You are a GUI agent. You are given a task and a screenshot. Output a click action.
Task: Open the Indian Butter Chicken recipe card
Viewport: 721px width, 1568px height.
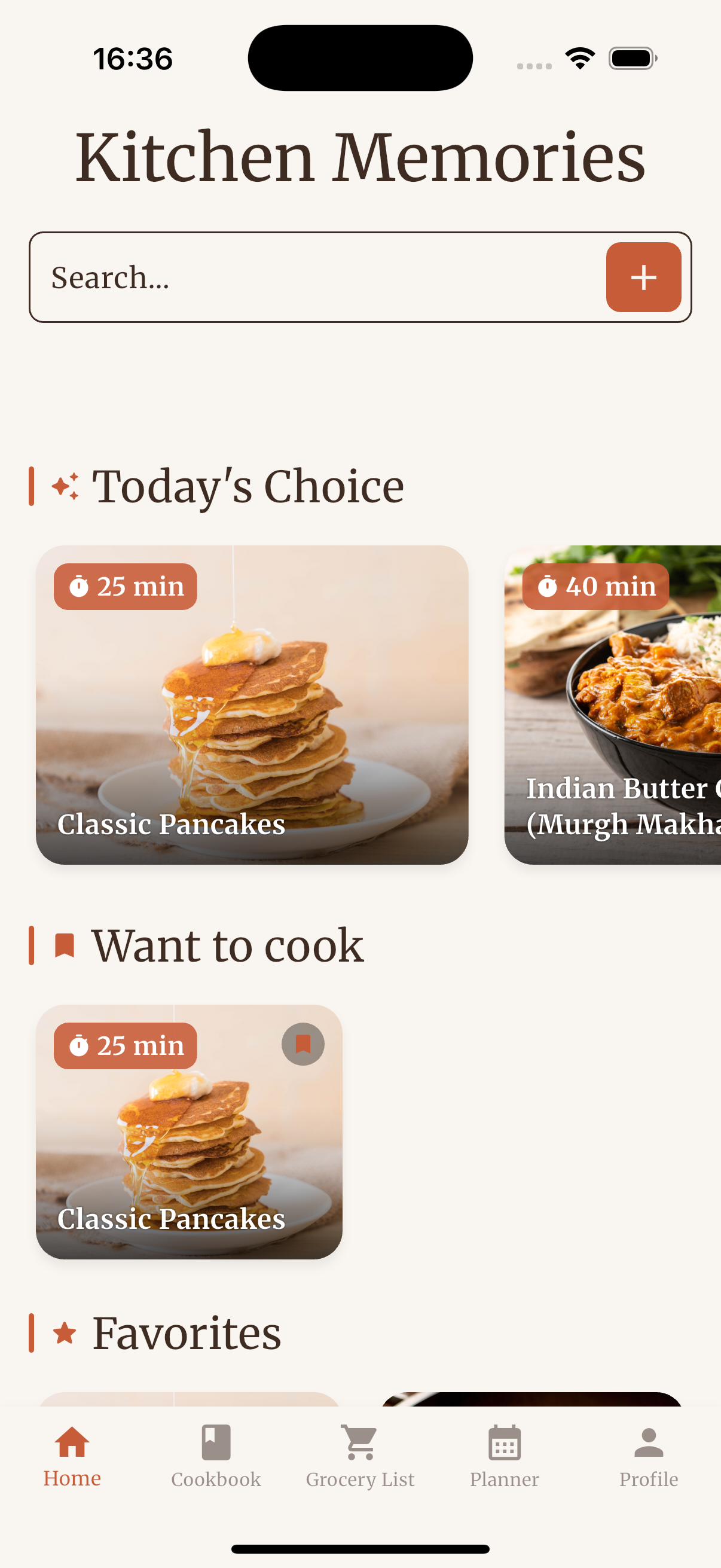pos(613,704)
